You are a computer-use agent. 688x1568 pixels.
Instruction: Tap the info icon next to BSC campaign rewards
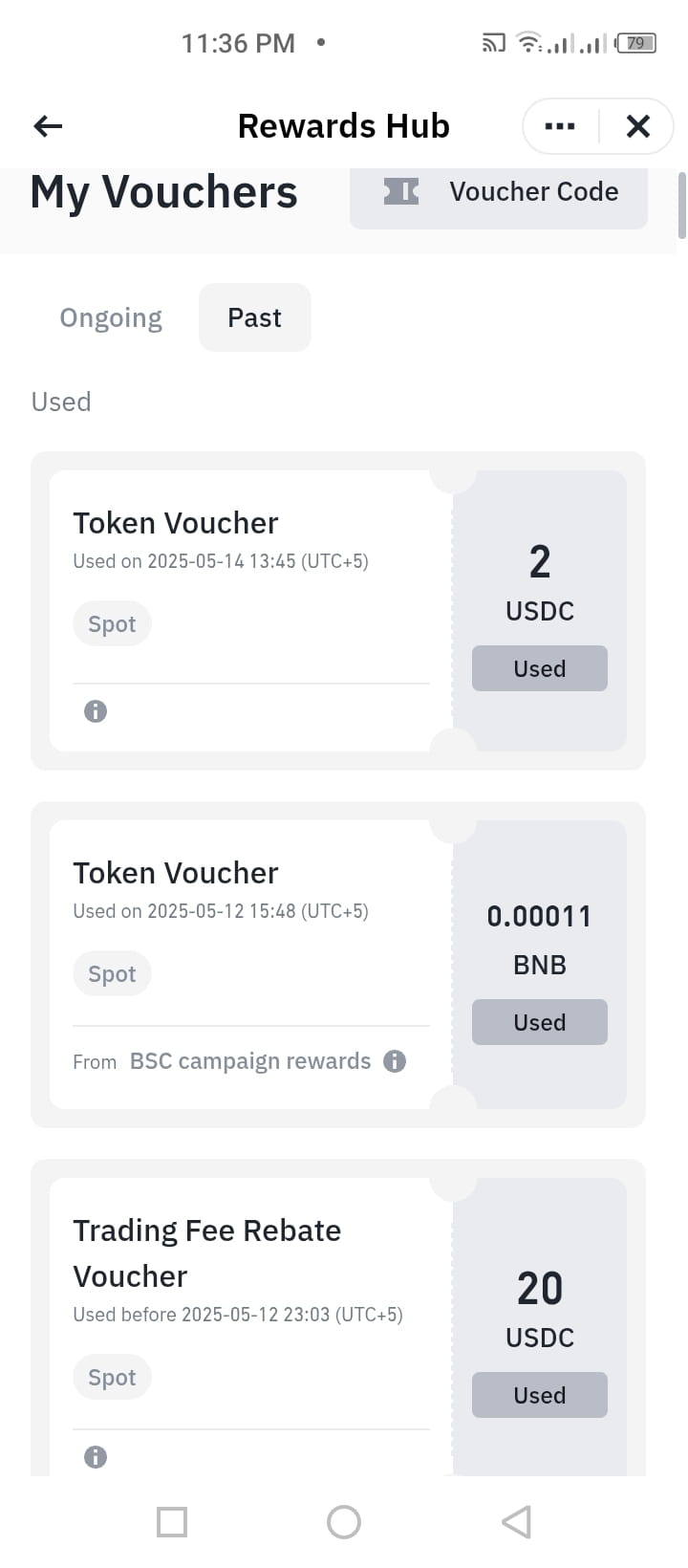pyautogui.click(x=395, y=1060)
